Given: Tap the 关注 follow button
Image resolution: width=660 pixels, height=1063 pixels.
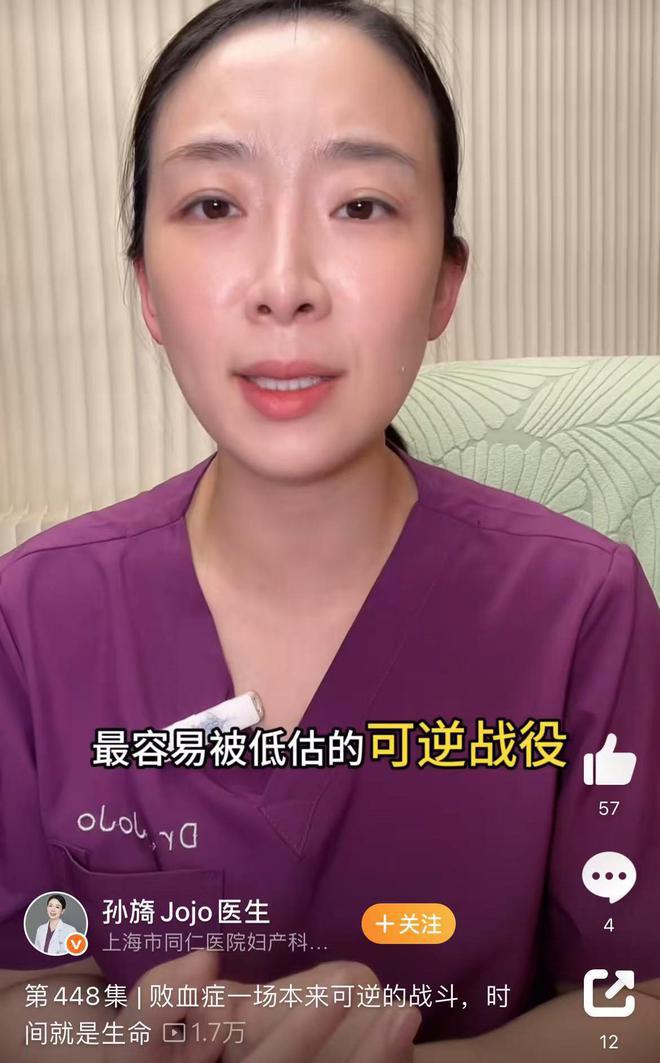Looking at the screenshot, I should coord(408,924).
